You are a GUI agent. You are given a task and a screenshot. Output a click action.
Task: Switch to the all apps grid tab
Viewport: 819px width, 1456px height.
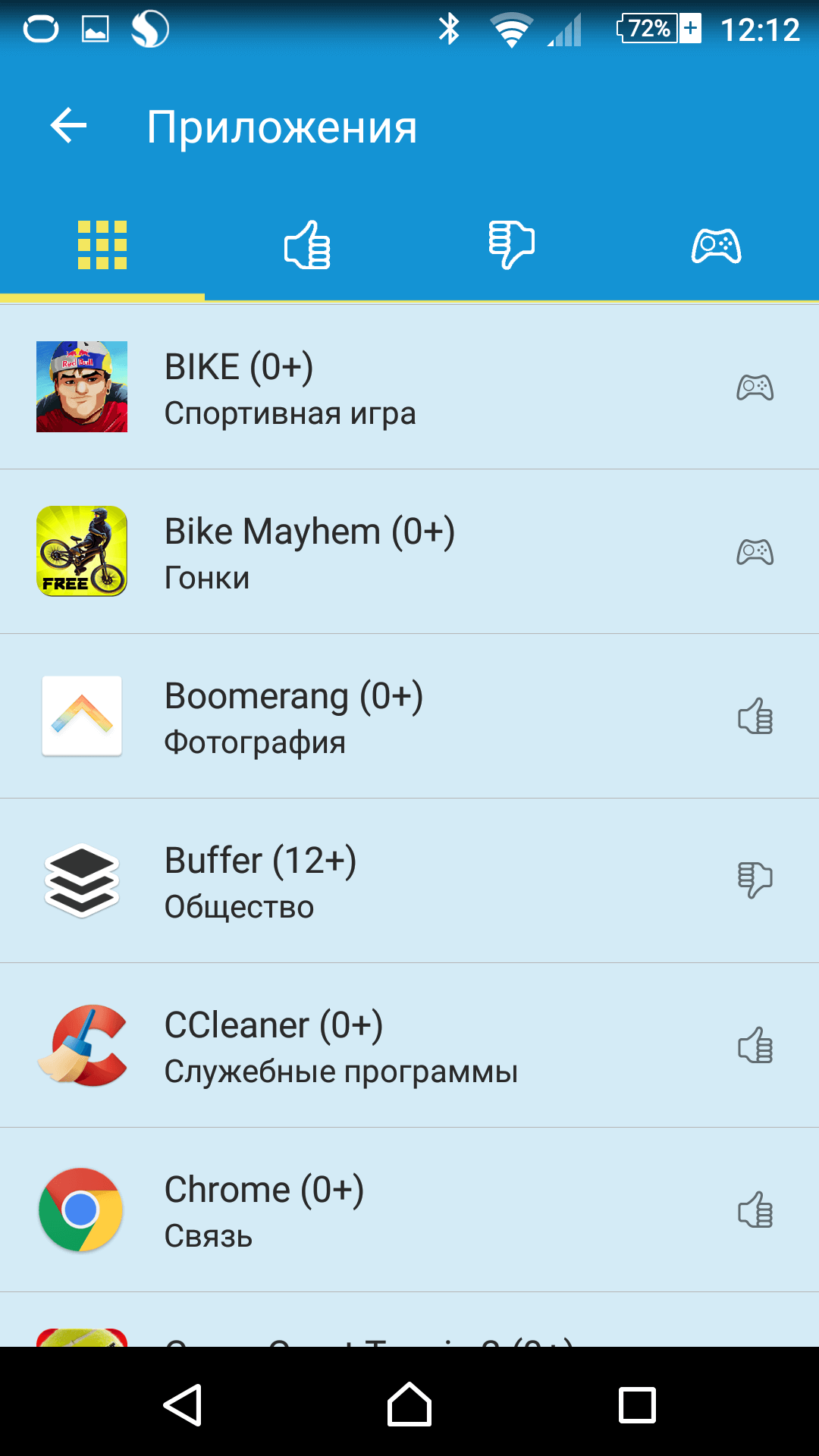tap(102, 245)
